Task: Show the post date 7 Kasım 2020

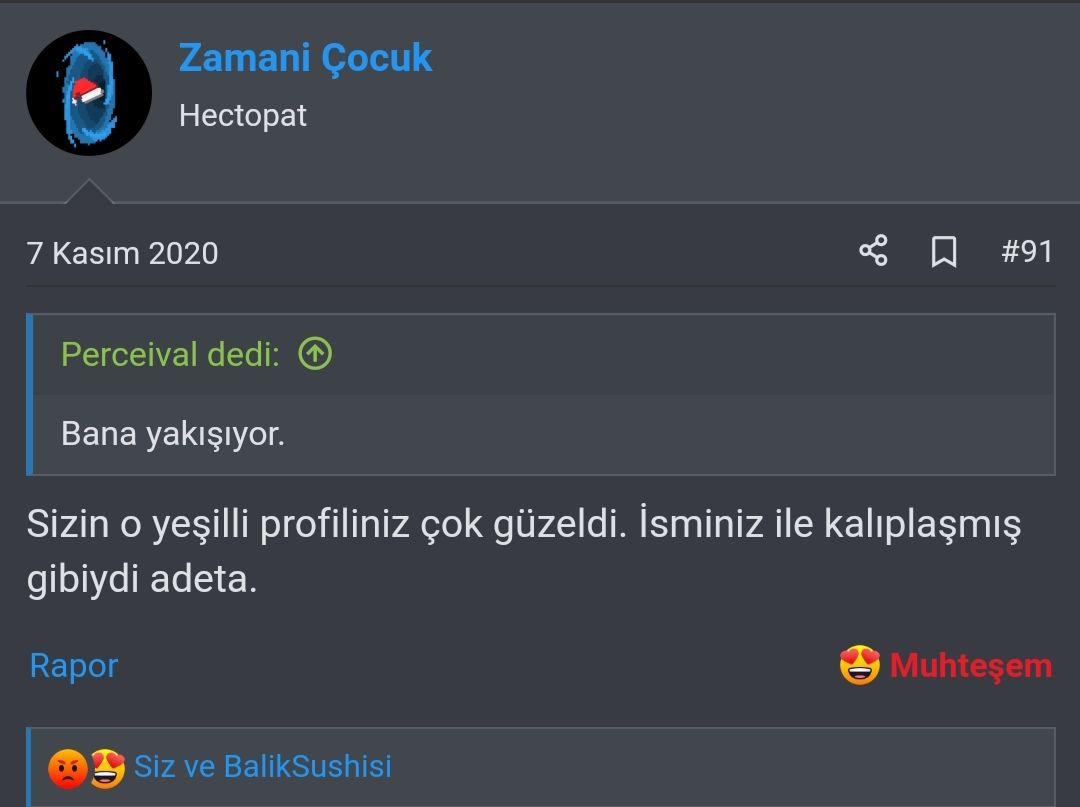Action: click(x=122, y=253)
